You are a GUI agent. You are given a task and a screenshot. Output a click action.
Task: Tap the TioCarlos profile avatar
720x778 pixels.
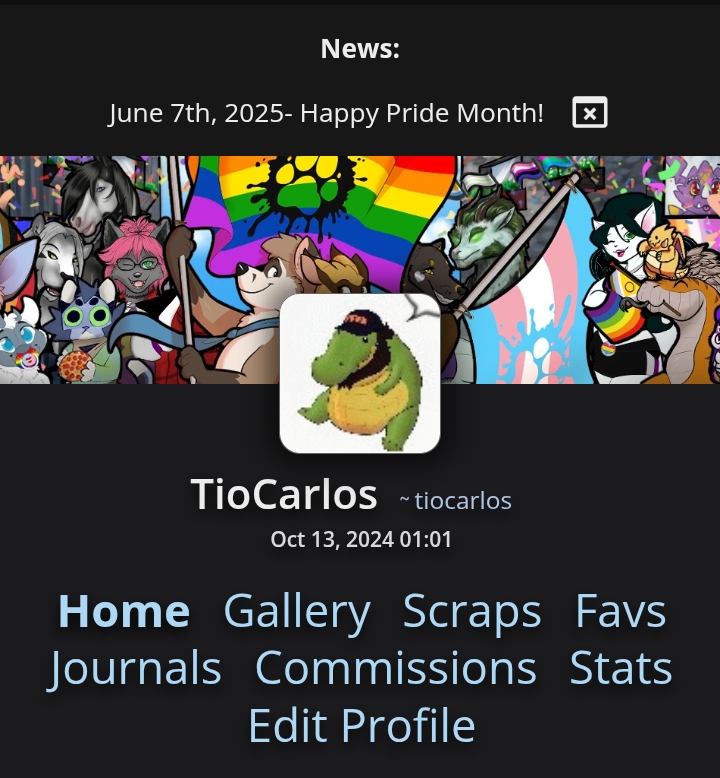(360, 373)
